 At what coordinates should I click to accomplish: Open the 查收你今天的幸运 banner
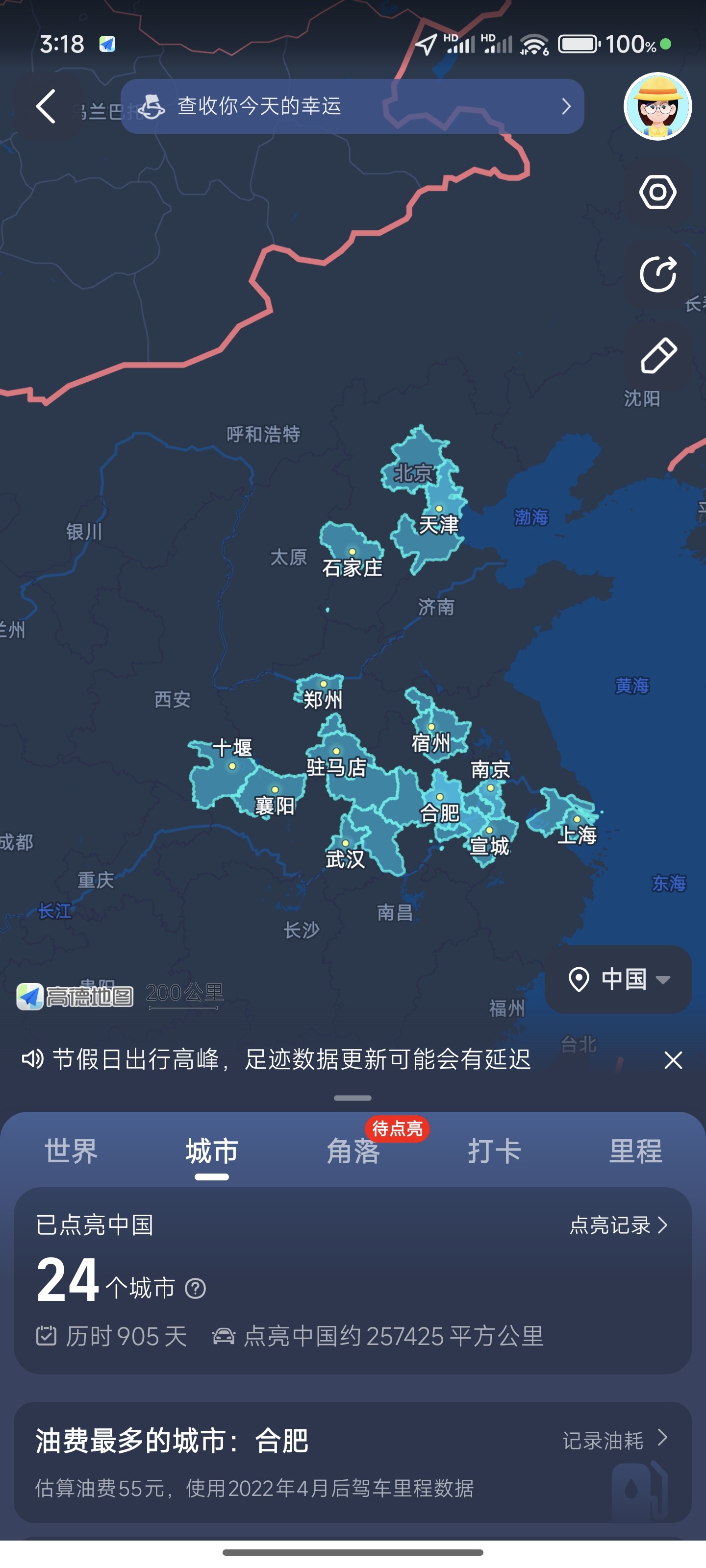coord(352,106)
